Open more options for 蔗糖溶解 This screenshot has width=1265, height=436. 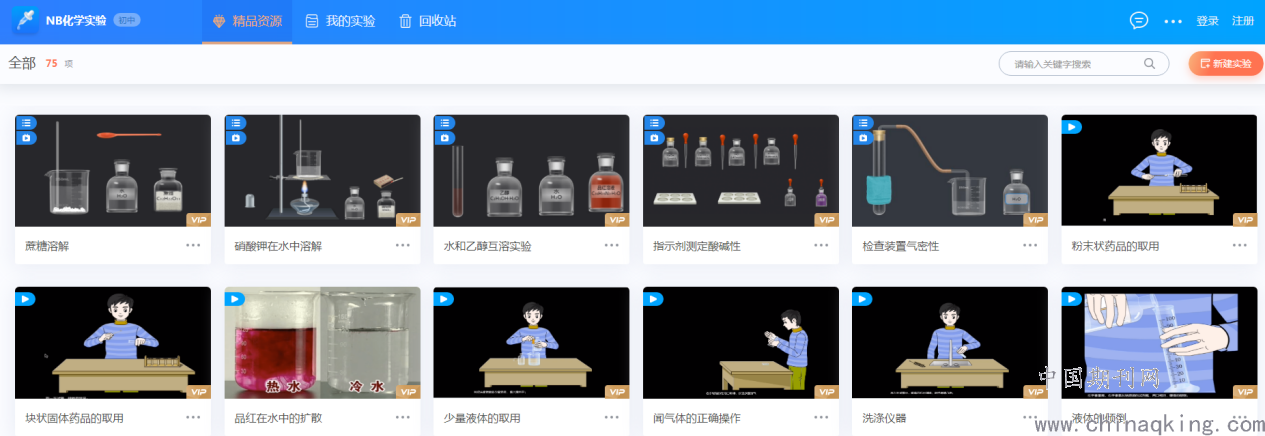coord(194,245)
